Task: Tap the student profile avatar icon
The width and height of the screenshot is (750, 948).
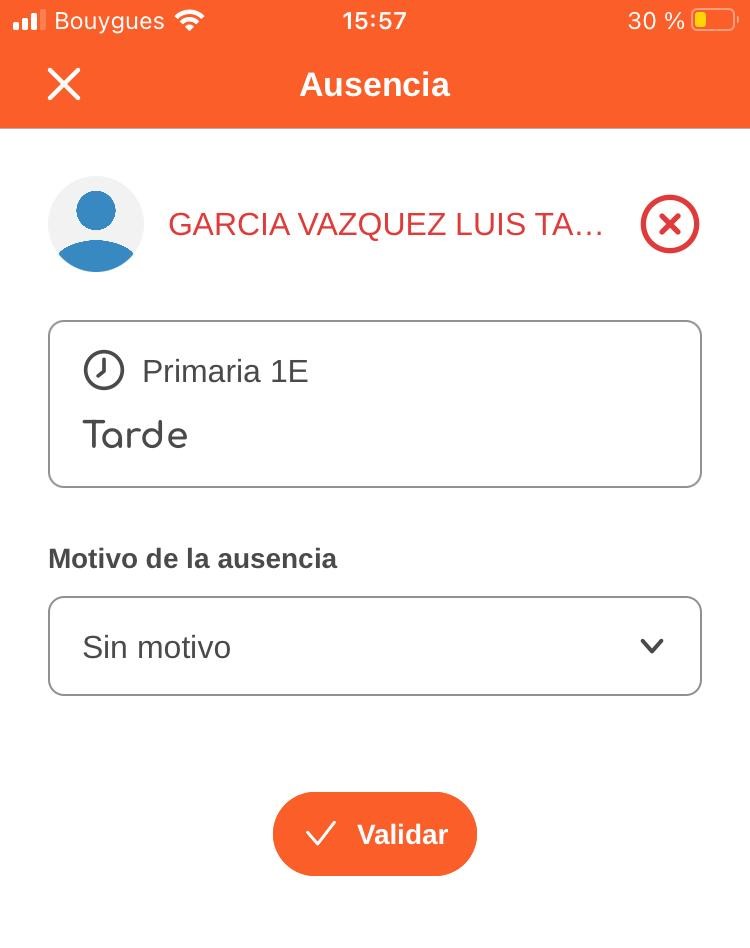Action: point(96,224)
